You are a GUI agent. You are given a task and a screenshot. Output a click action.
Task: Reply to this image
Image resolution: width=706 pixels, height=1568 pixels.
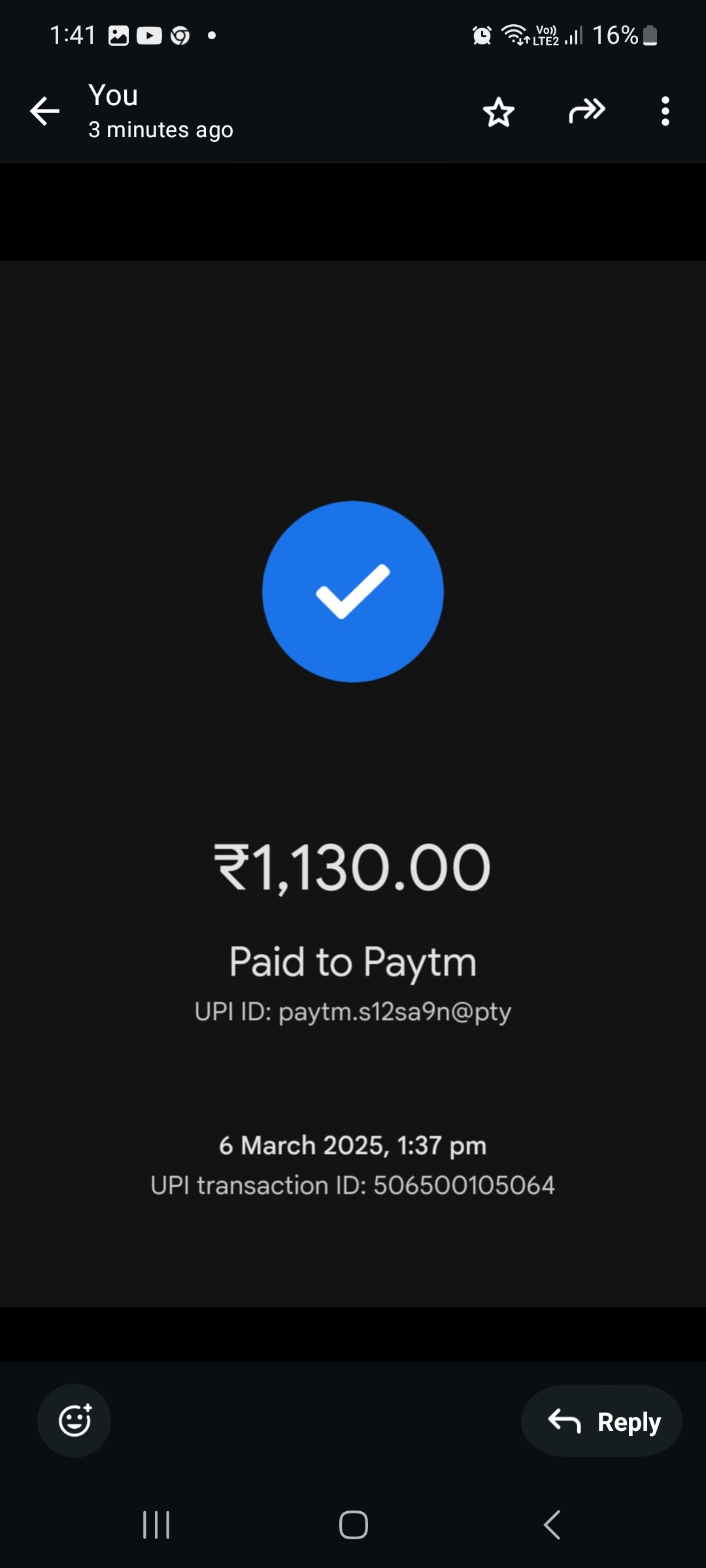602,1421
